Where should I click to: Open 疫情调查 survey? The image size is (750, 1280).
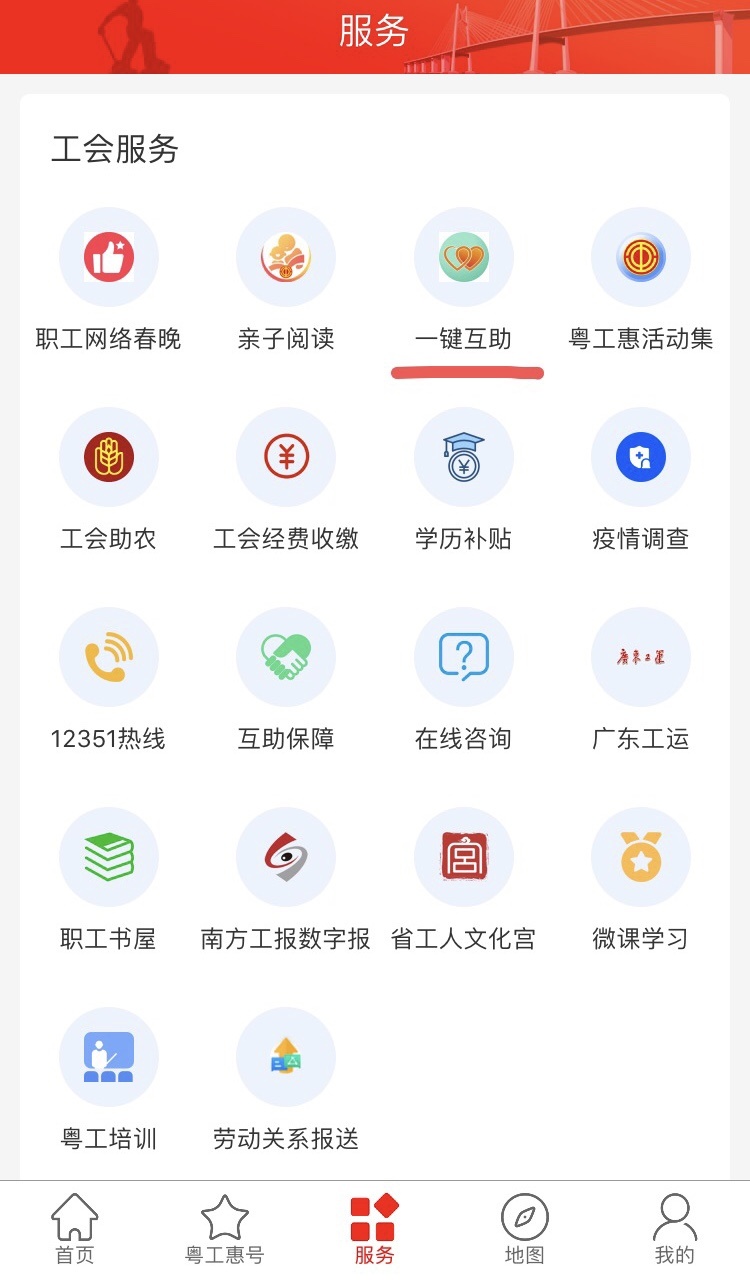(641, 457)
